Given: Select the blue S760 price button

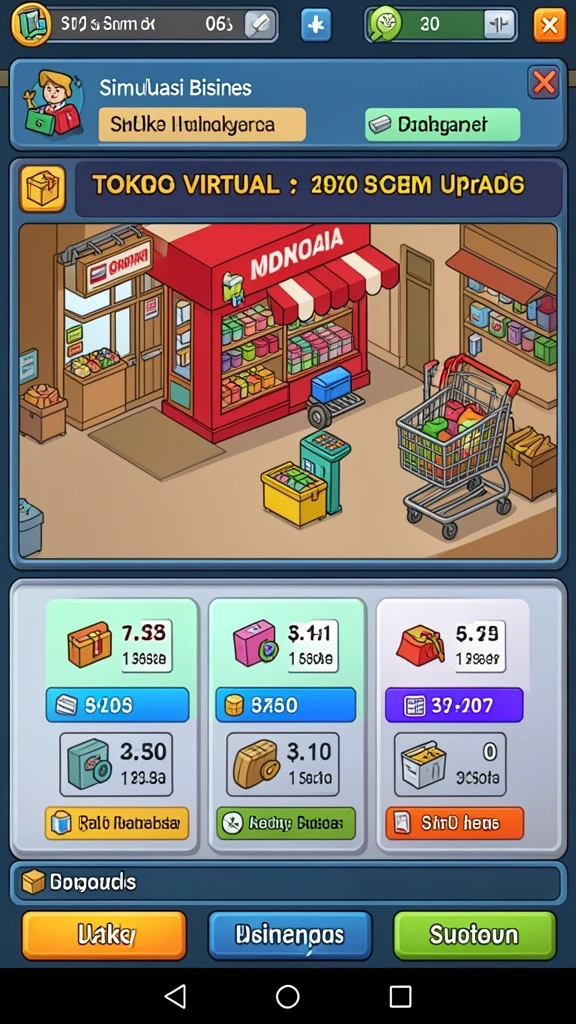Looking at the screenshot, I should 285,705.
